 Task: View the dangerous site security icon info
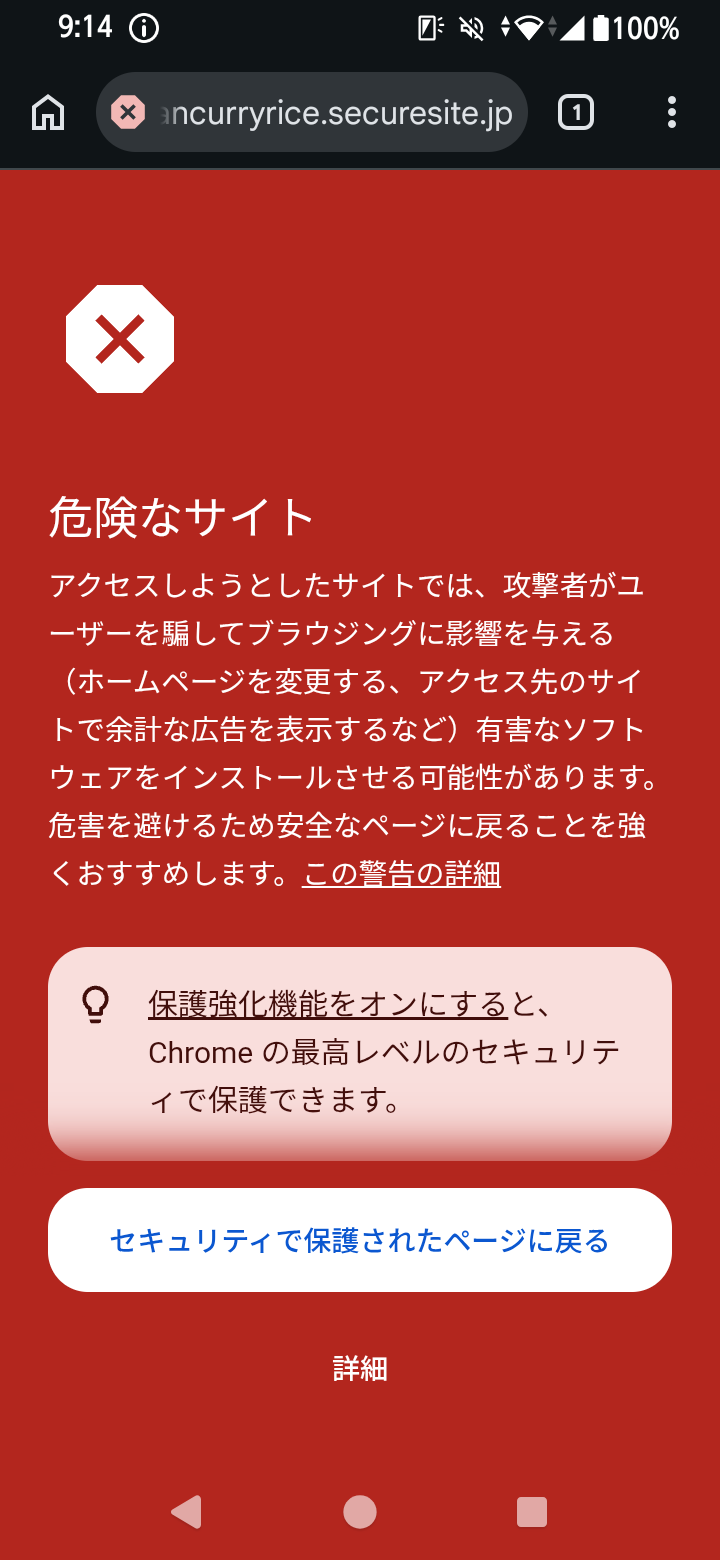point(128,112)
